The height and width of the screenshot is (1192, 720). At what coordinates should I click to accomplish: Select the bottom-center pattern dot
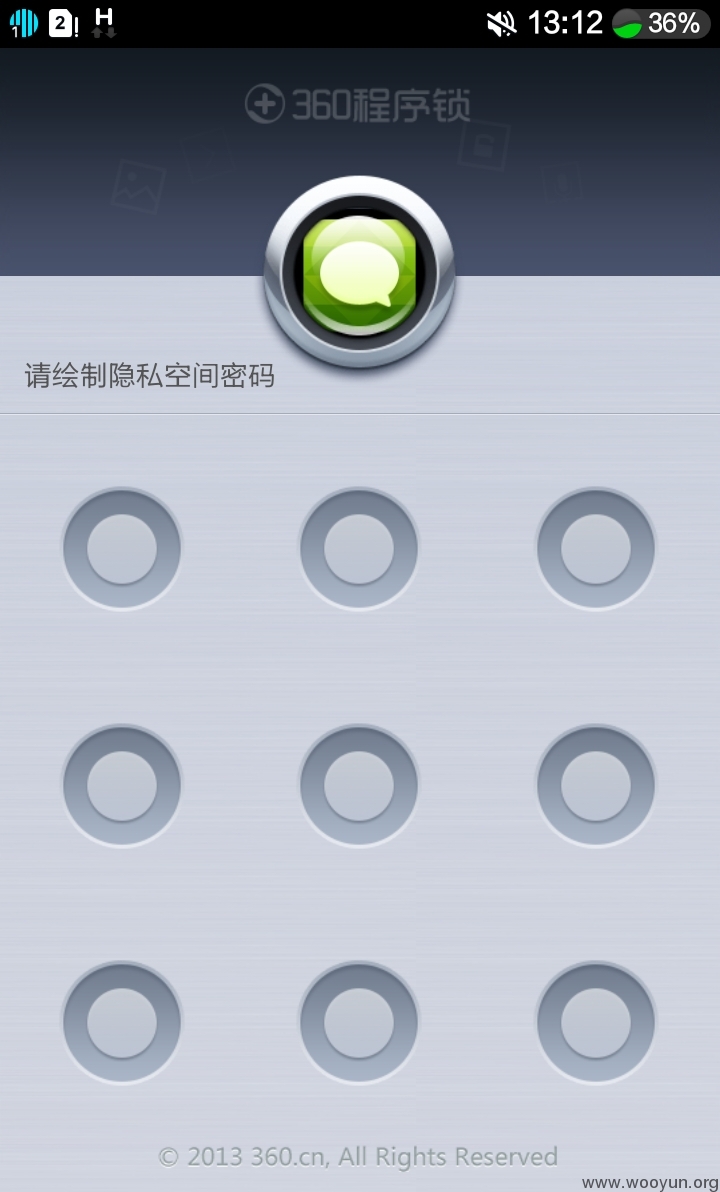point(359,1022)
